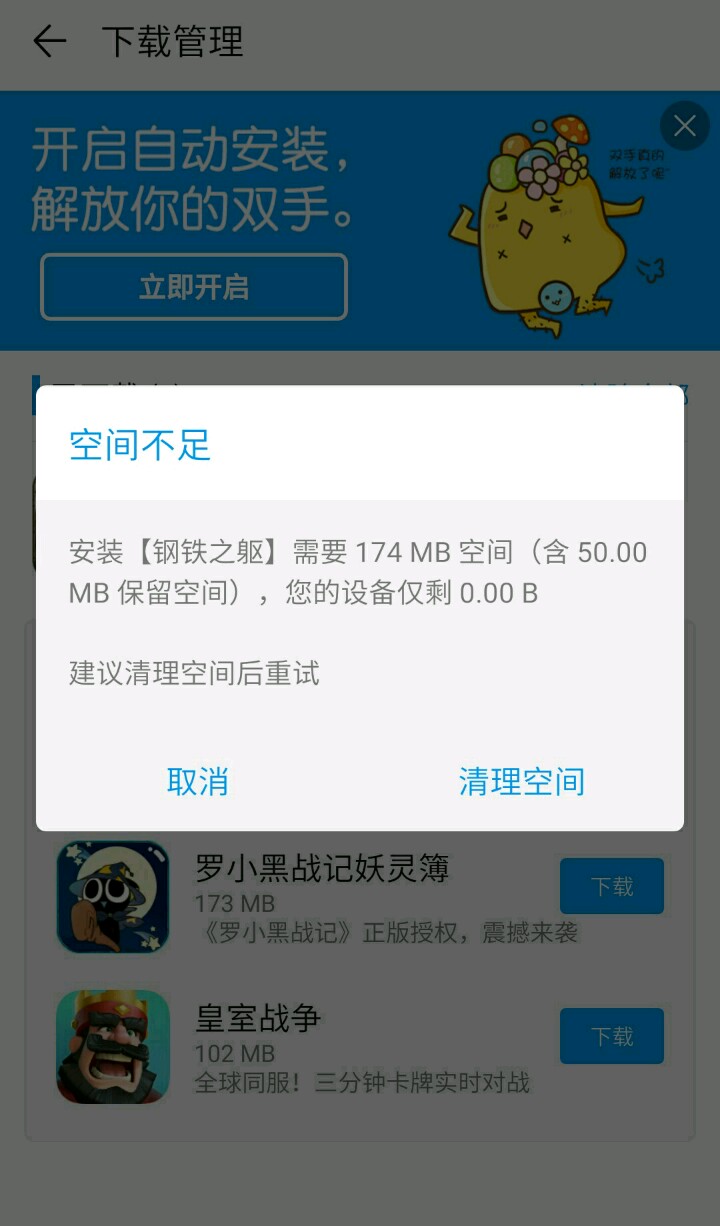This screenshot has width=720, height=1226.
Task: Download 罗小黑战记妖灵簿
Action: click(x=611, y=886)
